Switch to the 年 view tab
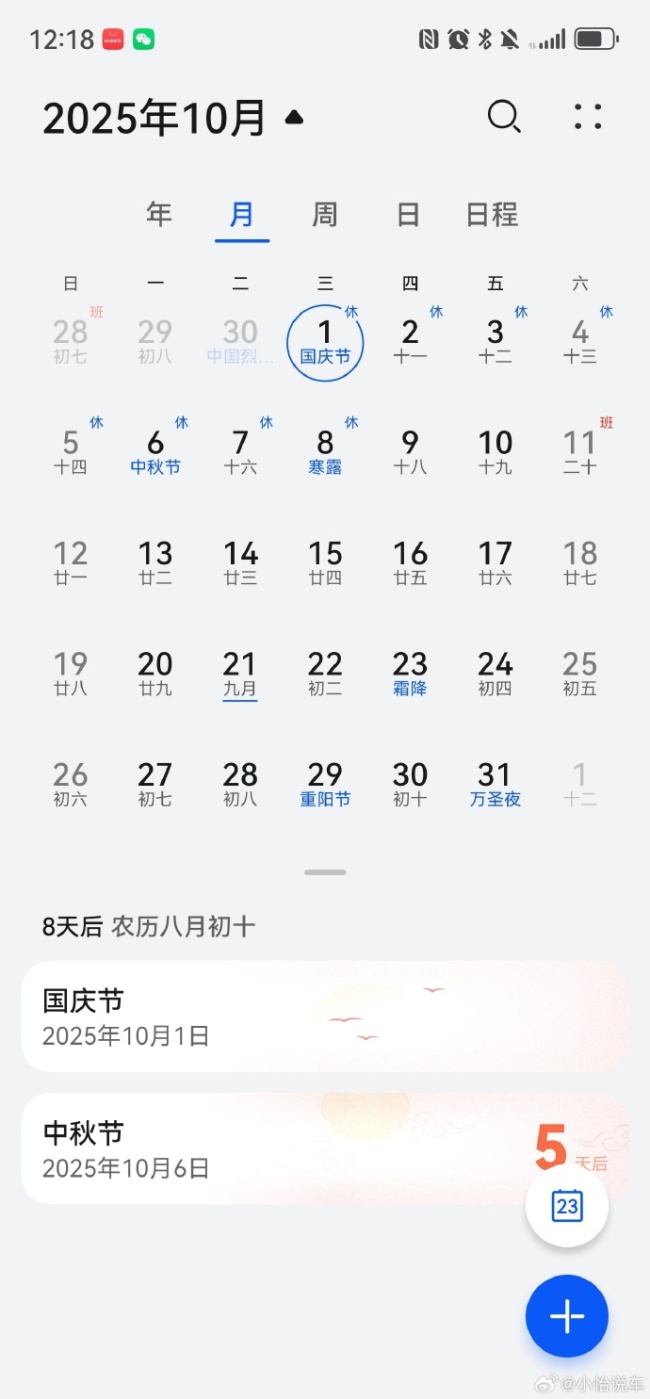Image resolution: width=650 pixels, height=1399 pixels. [159, 214]
